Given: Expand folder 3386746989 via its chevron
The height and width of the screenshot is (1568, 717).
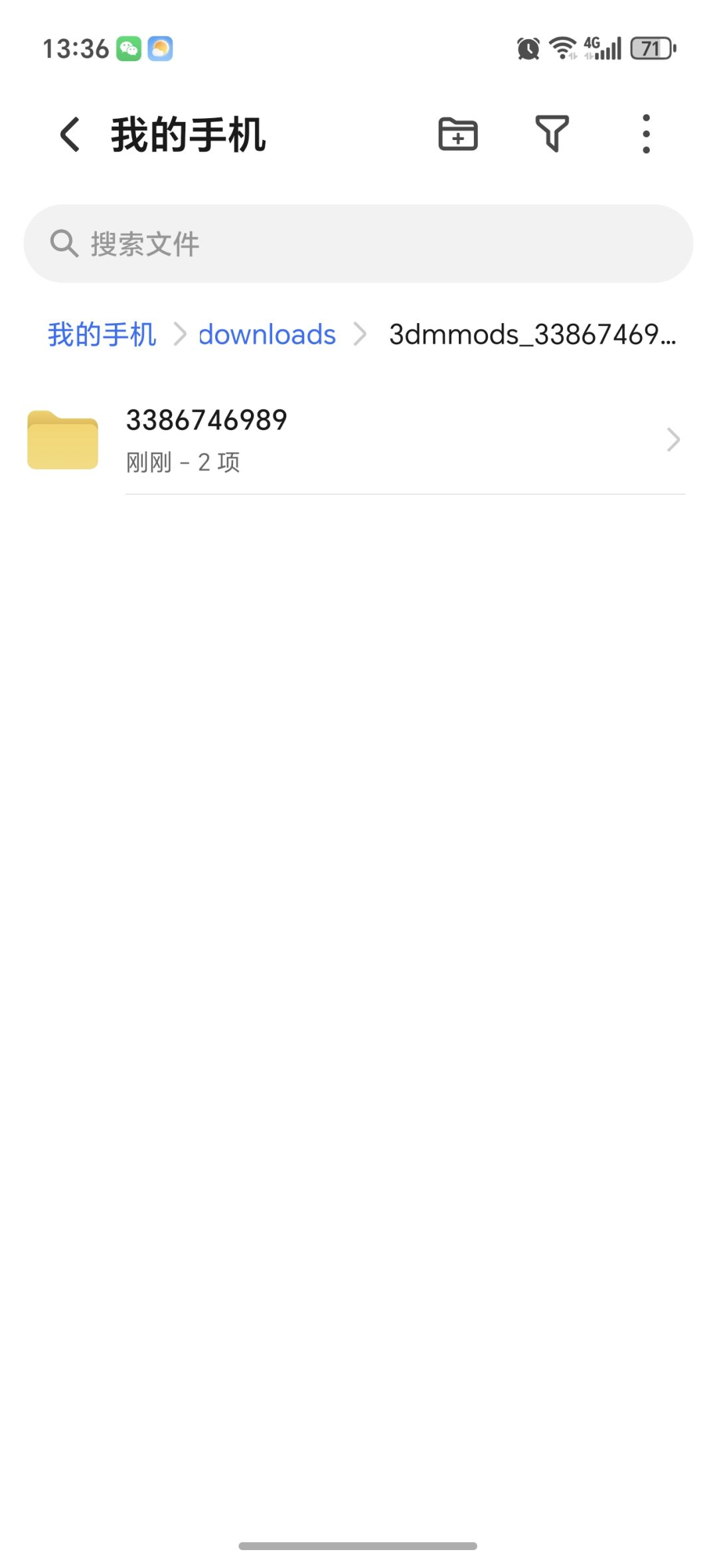Looking at the screenshot, I should coord(673,440).
